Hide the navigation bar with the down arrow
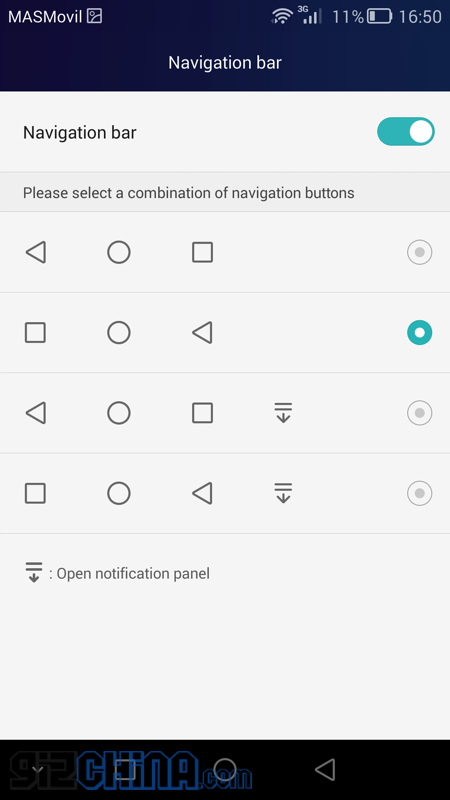Screen dimensions: 450x800 click(37, 770)
